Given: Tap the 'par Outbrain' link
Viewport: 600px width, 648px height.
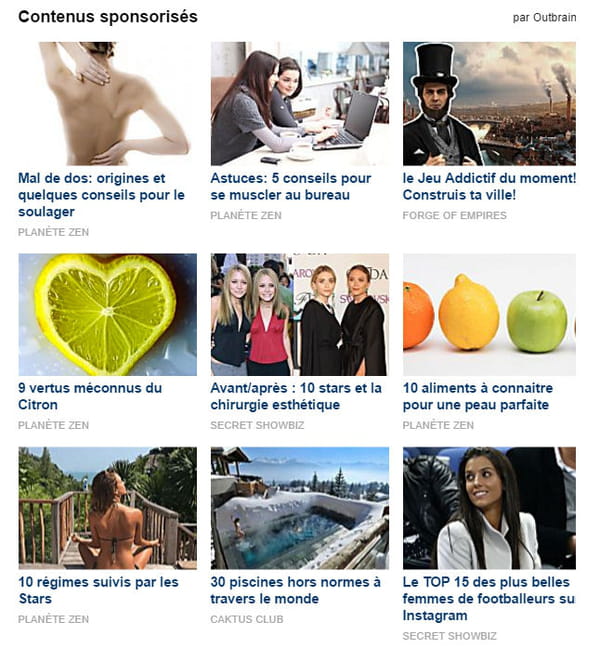Looking at the screenshot, I should [x=544, y=17].
